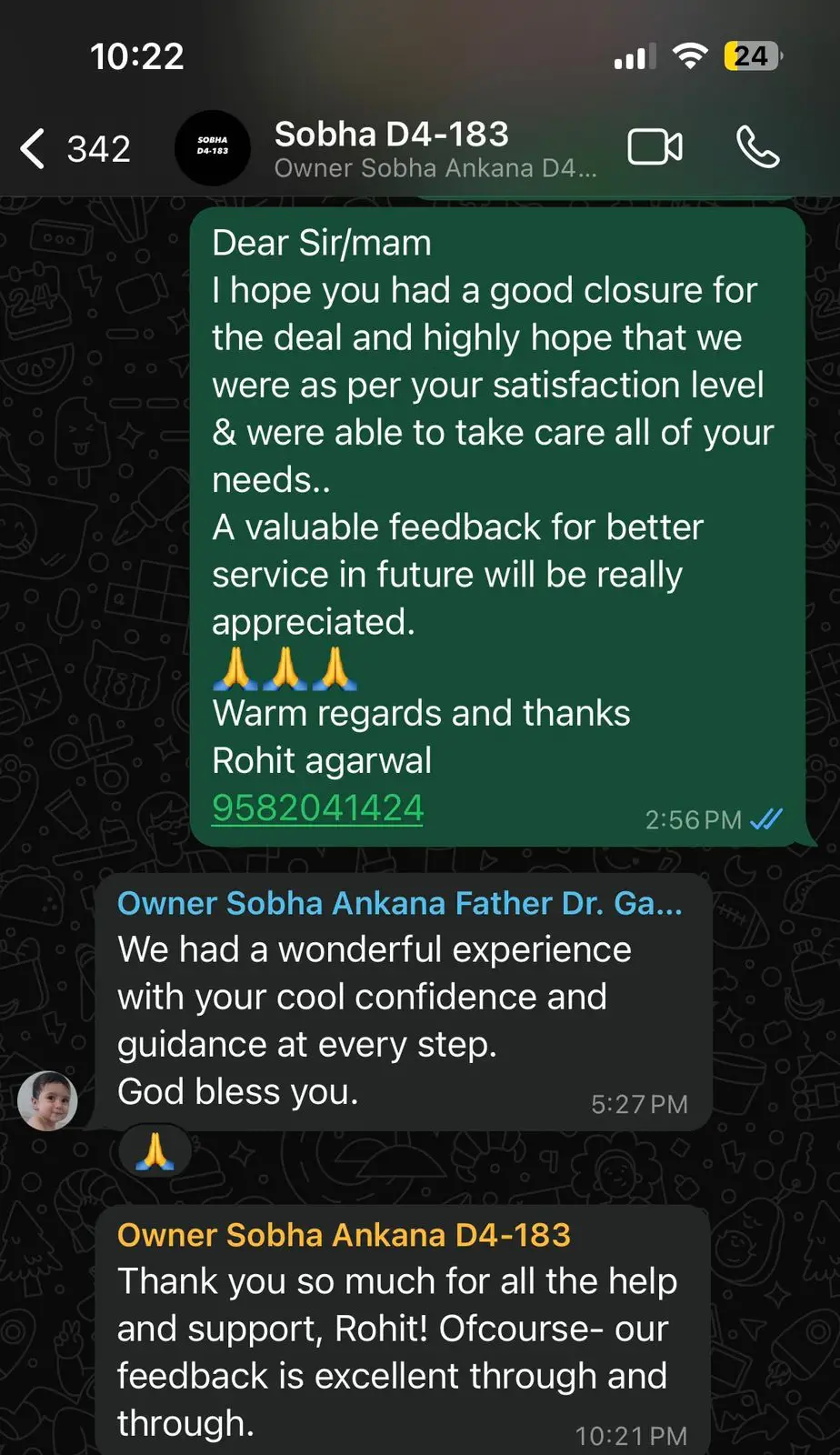Start a video call with the group
Image resolution: width=840 pixels, height=1455 pixels.
[655, 147]
